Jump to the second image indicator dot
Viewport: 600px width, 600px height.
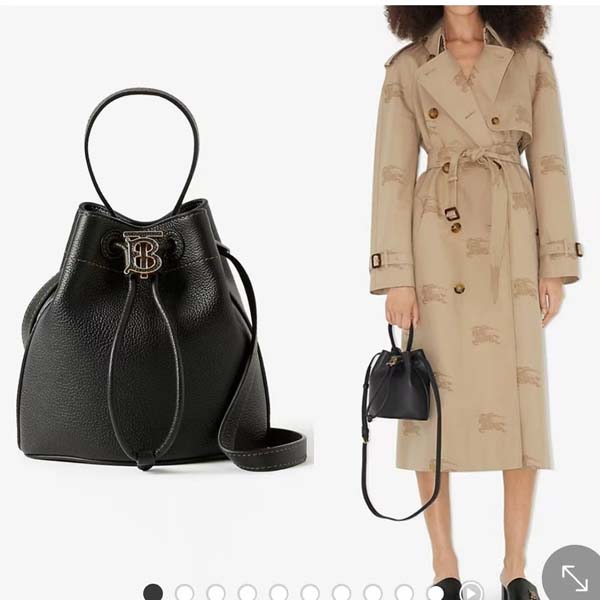click(184, 593)
